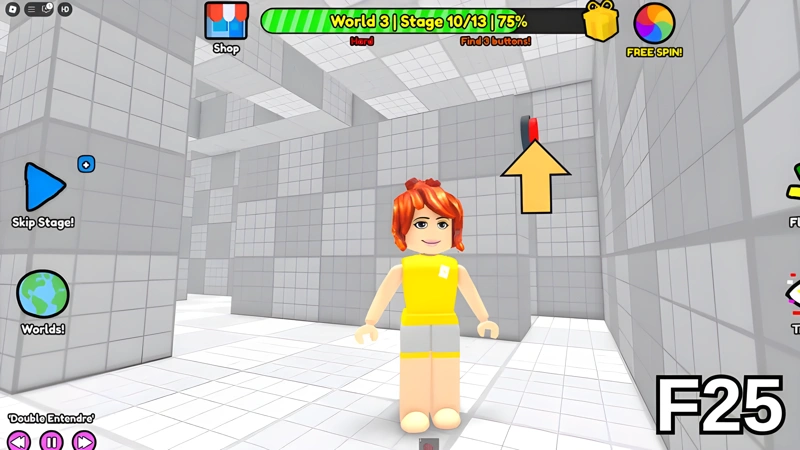Tap the small blue plus badge
The image size is (800, 450).
86,164
